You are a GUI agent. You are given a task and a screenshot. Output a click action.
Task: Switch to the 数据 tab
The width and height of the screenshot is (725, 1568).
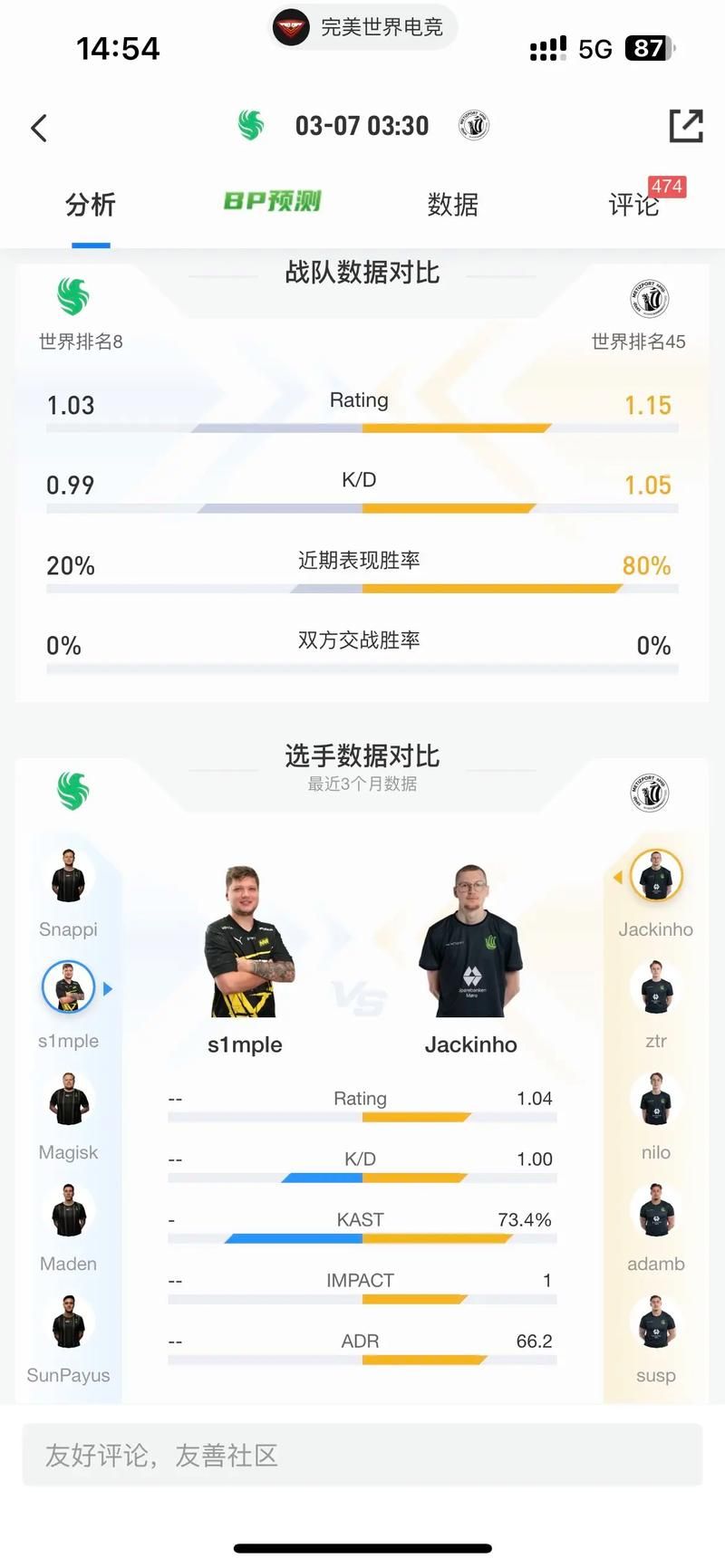(x=452, y=205)
